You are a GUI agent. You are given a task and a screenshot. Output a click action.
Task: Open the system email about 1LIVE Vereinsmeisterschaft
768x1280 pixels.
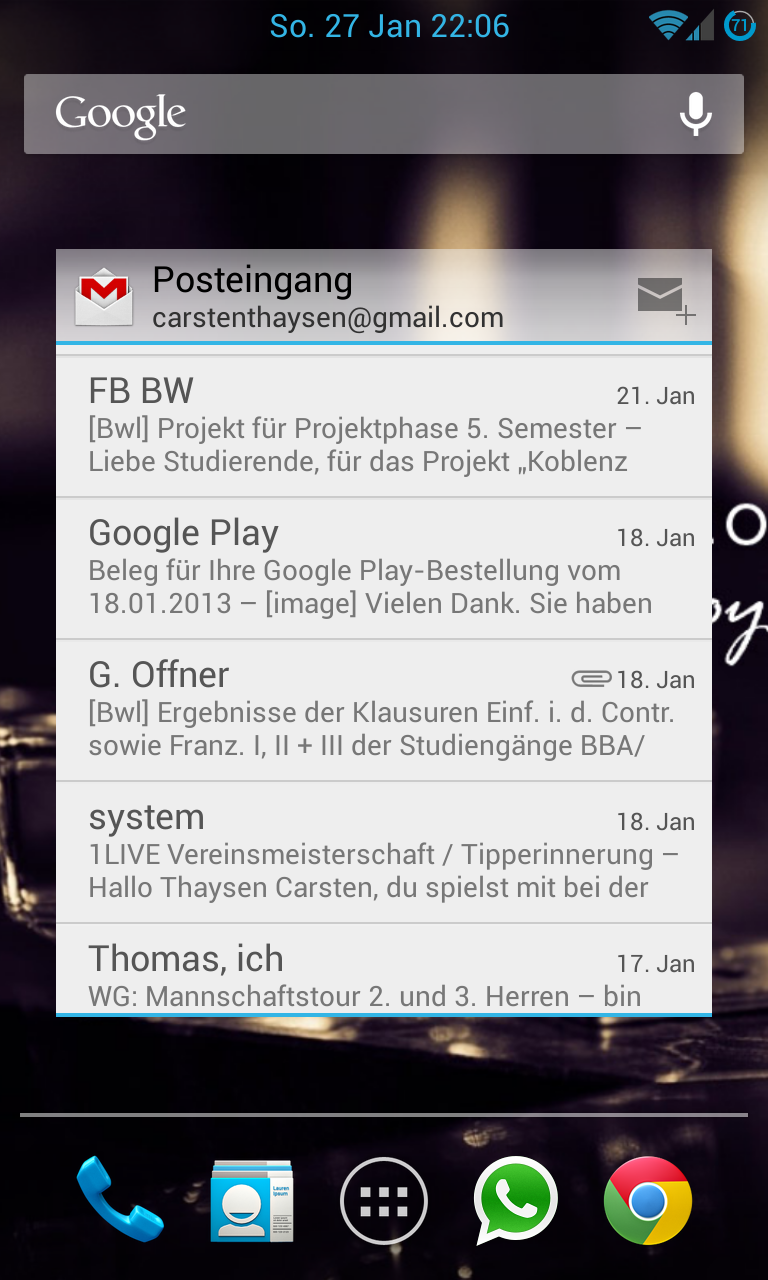click(384, 852)
